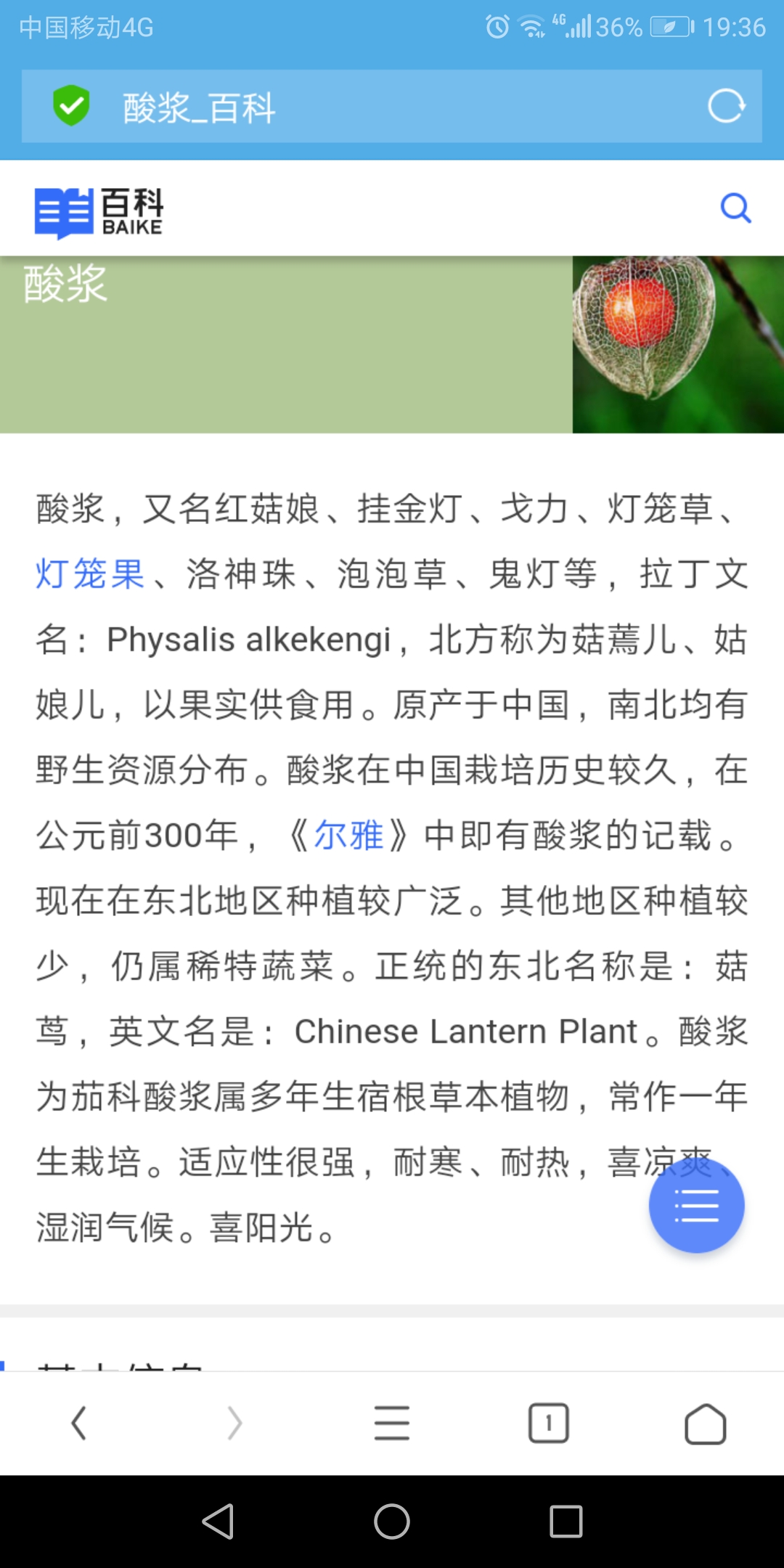Open the 灯笼果 link
Screen dimensions: 784x1568
[x=90, y=574]
